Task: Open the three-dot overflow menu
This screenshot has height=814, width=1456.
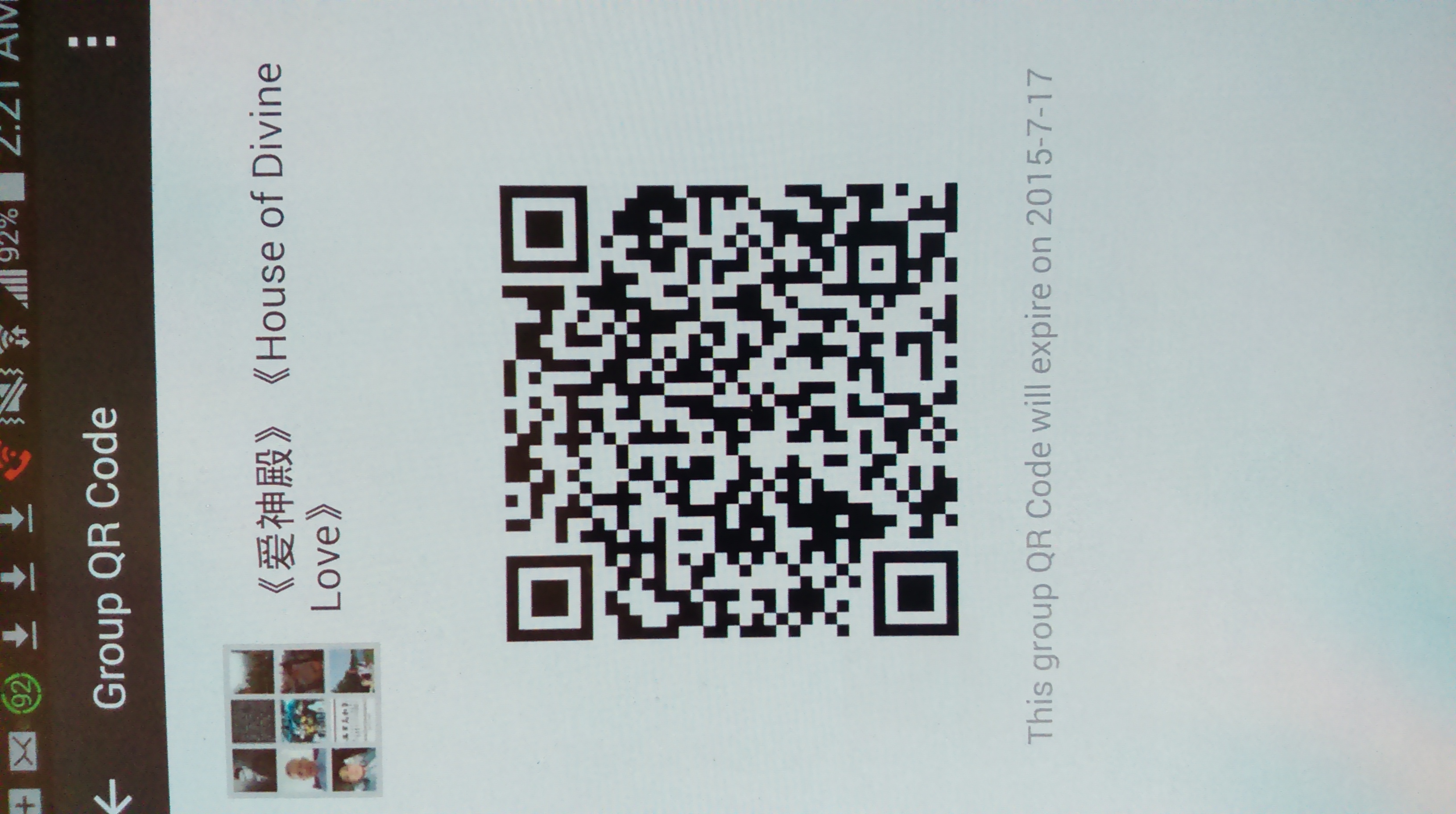Action: (x=92, y=41)
